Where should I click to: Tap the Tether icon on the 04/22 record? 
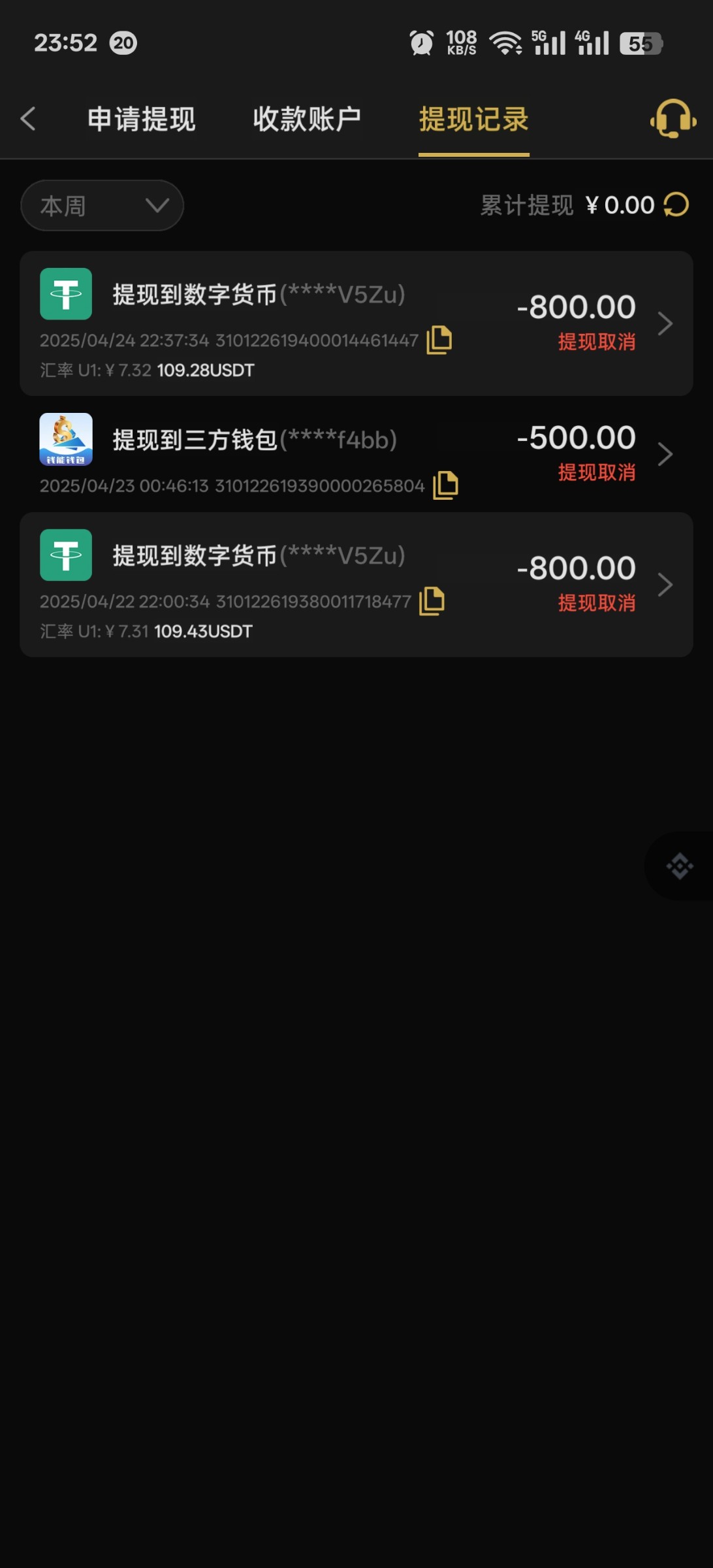[65, 555]
